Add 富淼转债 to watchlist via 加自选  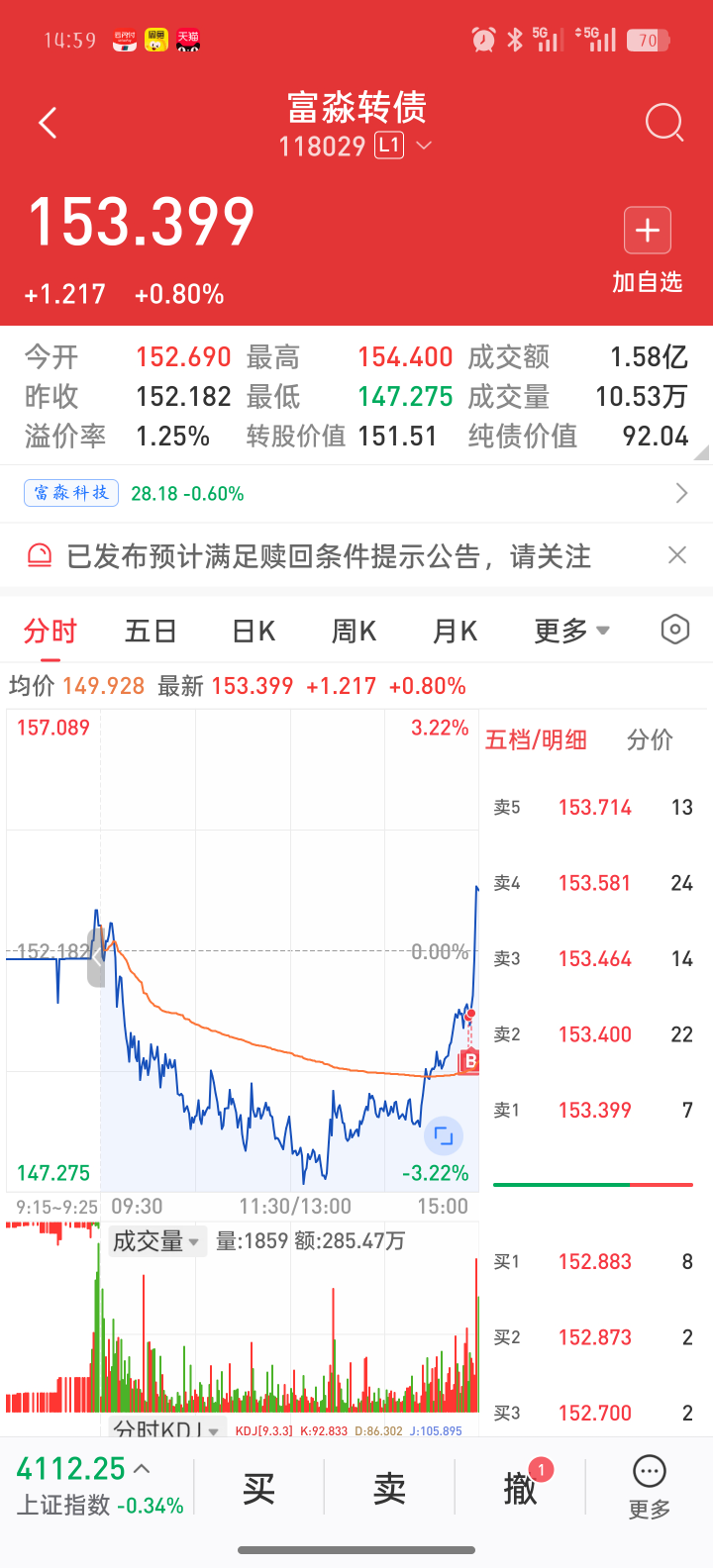click(x=648, y=249)
